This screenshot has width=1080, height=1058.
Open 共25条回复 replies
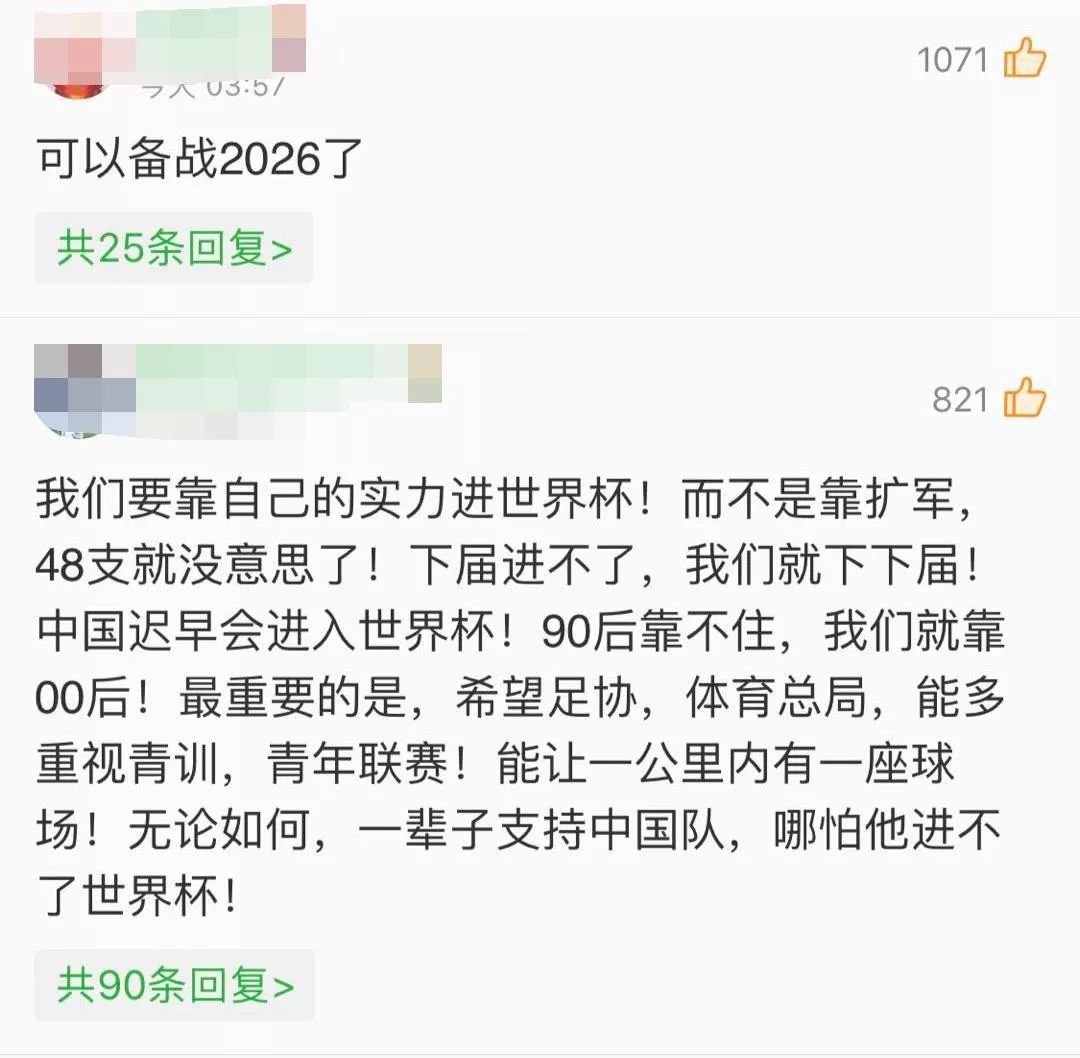coord(174,249)
